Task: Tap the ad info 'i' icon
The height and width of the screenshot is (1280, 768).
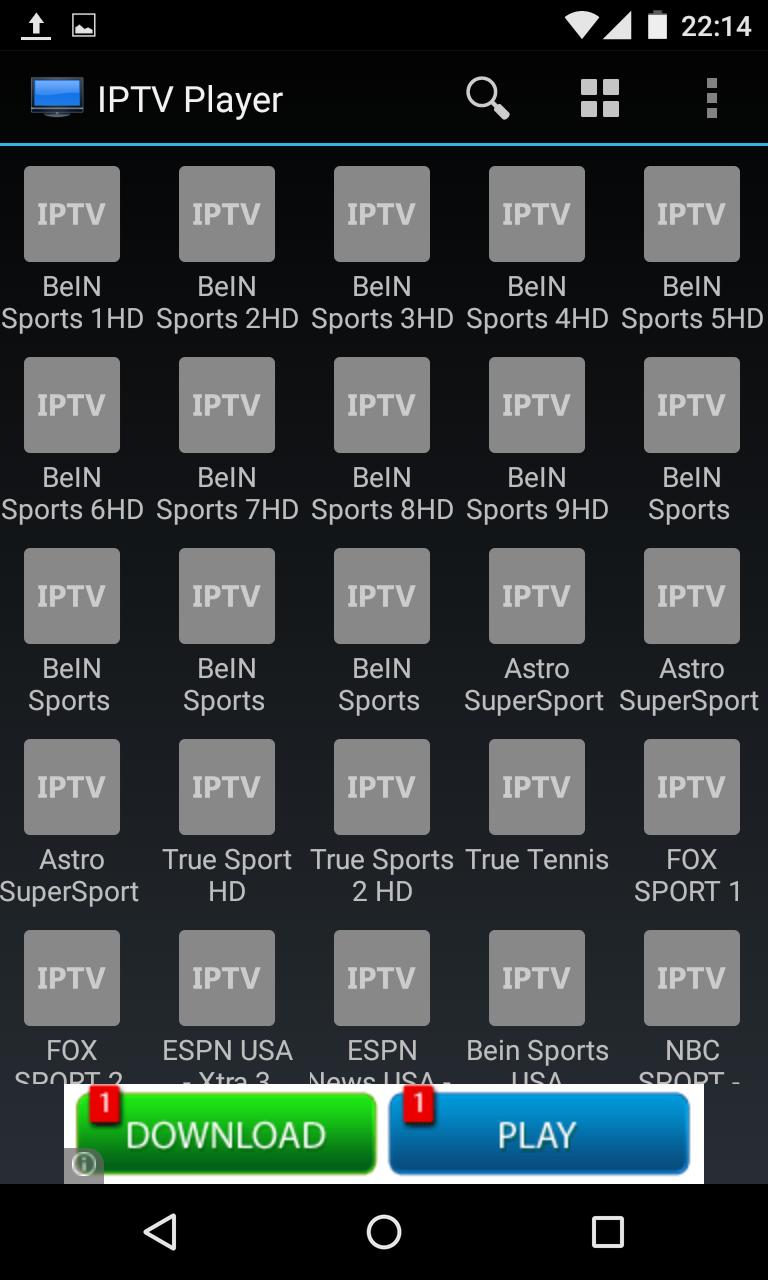Action: pos(84,1165)
